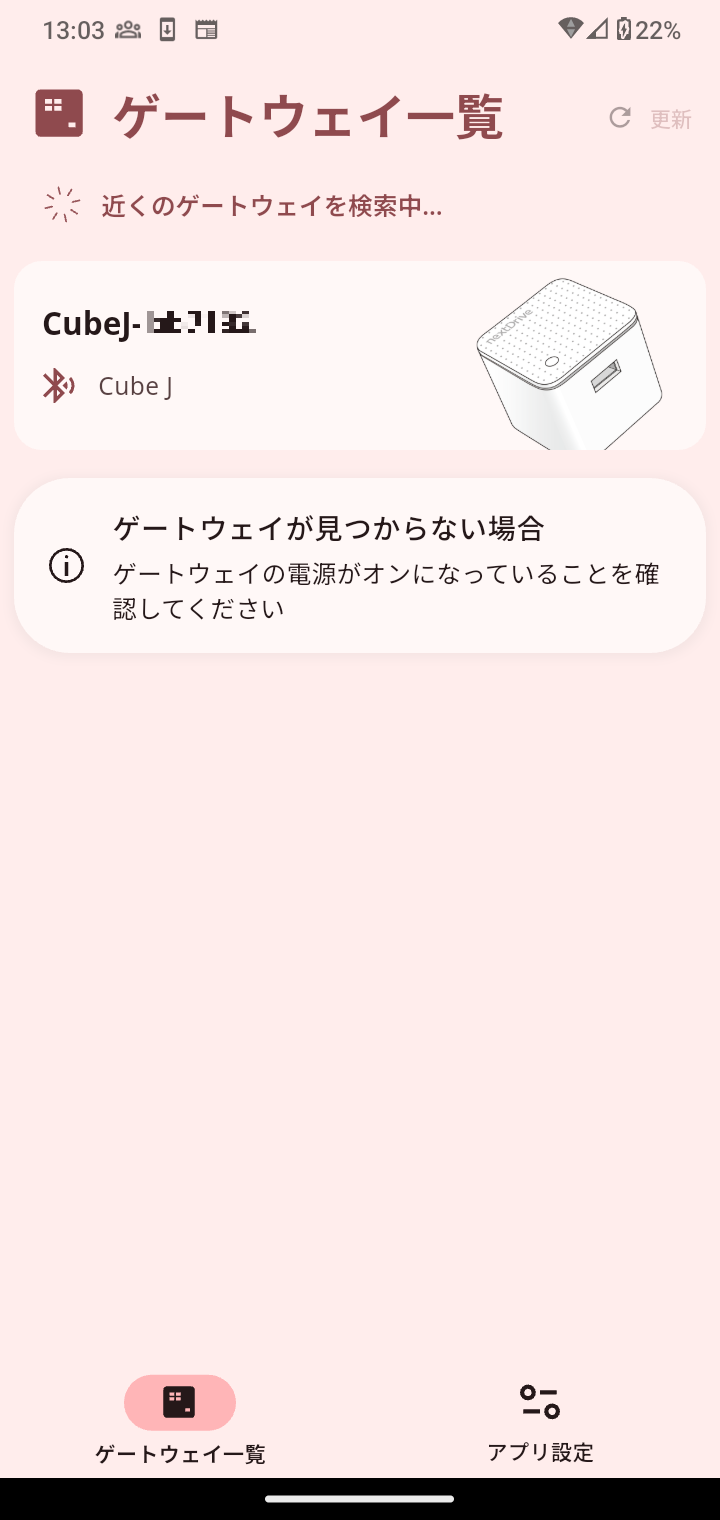
Task: Open app settings via the gear-style icon
Action: [x=539, y=1399]
